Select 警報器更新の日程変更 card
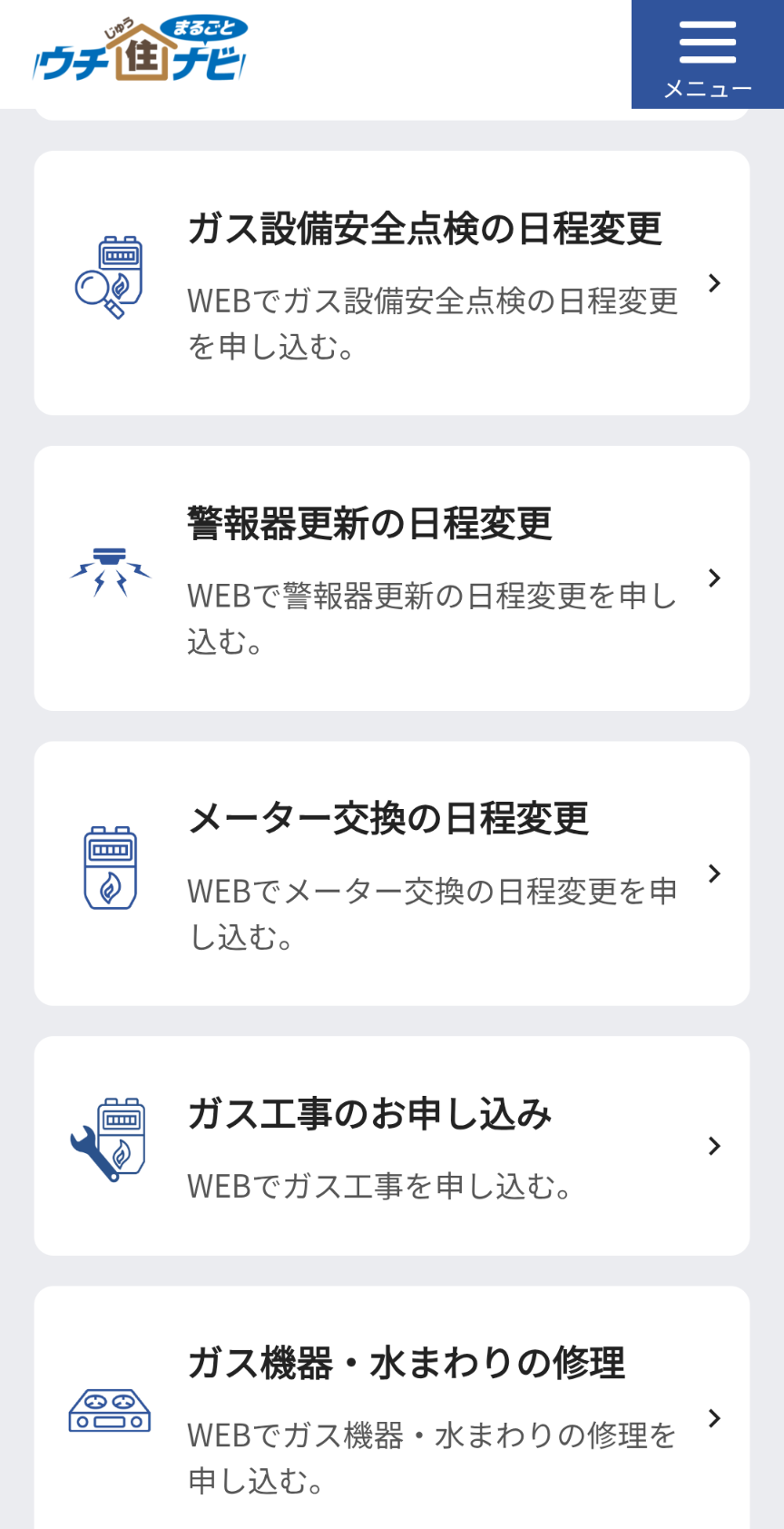The height and width of the screenshot is (1529, 784). coord(392,578)
